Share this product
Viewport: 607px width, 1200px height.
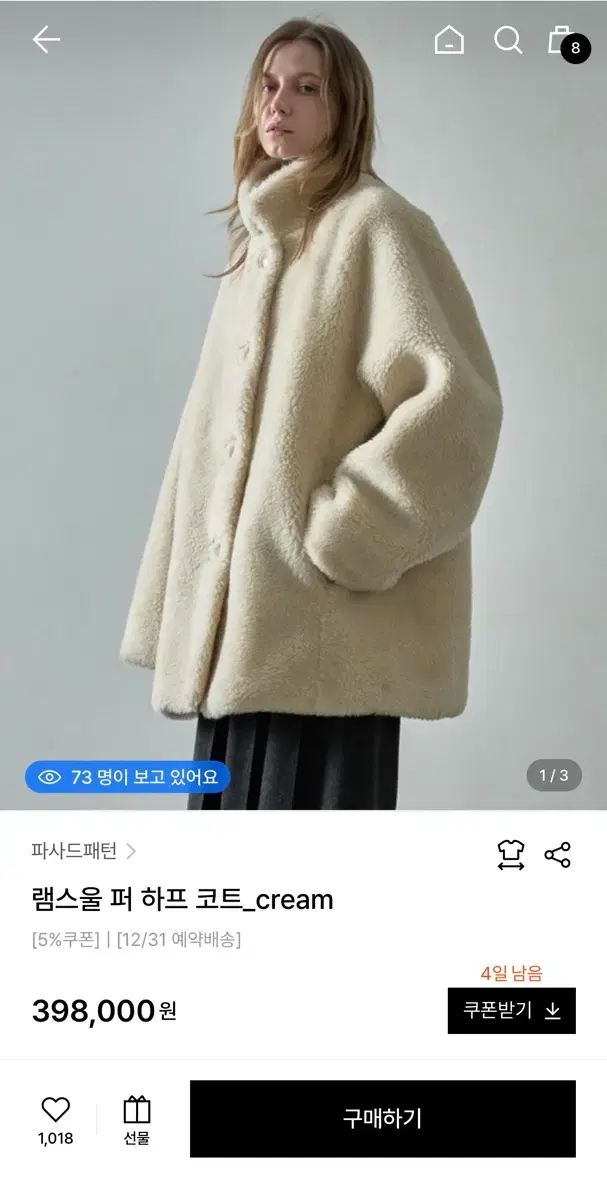(x=557, y=854)
